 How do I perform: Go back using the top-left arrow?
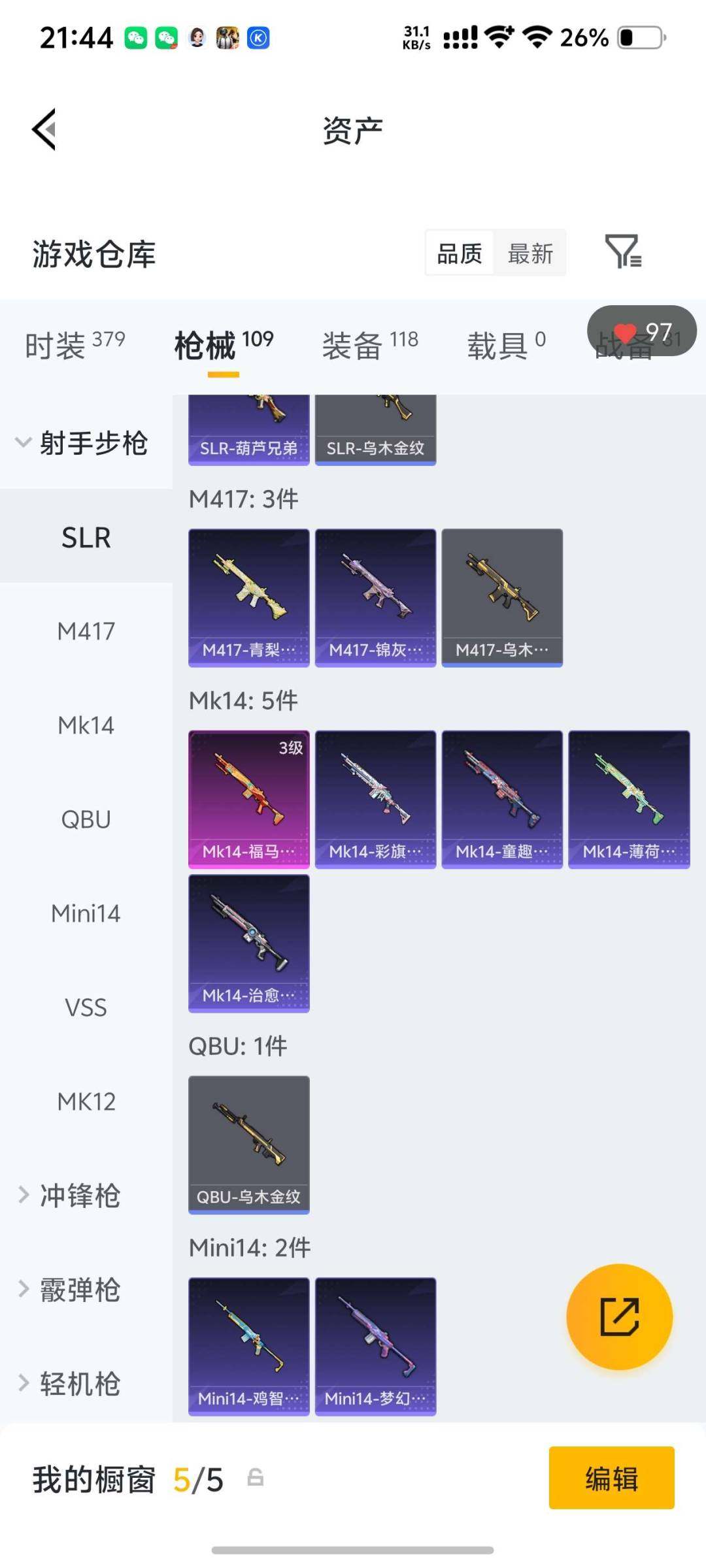44,129
